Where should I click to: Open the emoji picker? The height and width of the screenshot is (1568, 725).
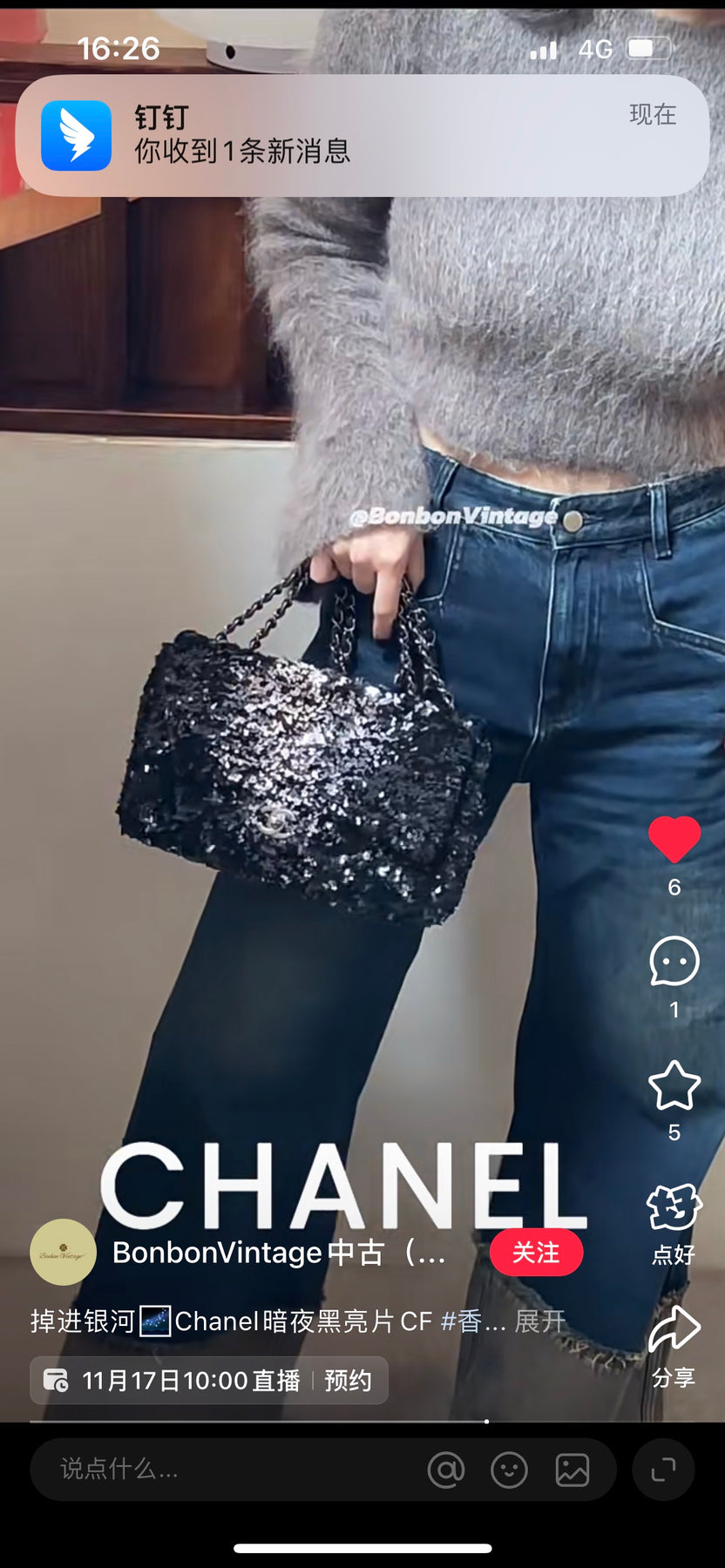(509, 1470)
